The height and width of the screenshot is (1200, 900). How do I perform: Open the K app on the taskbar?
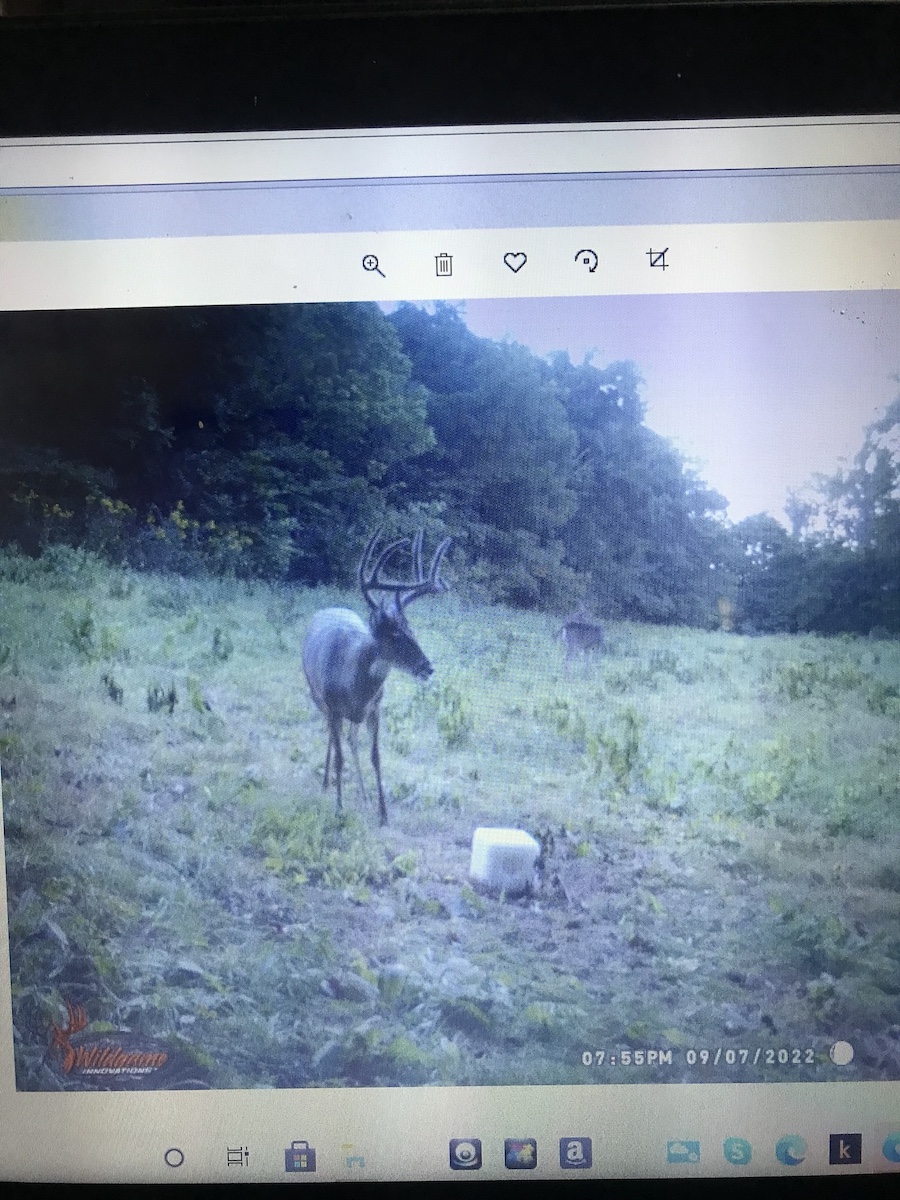point(845,1149)
